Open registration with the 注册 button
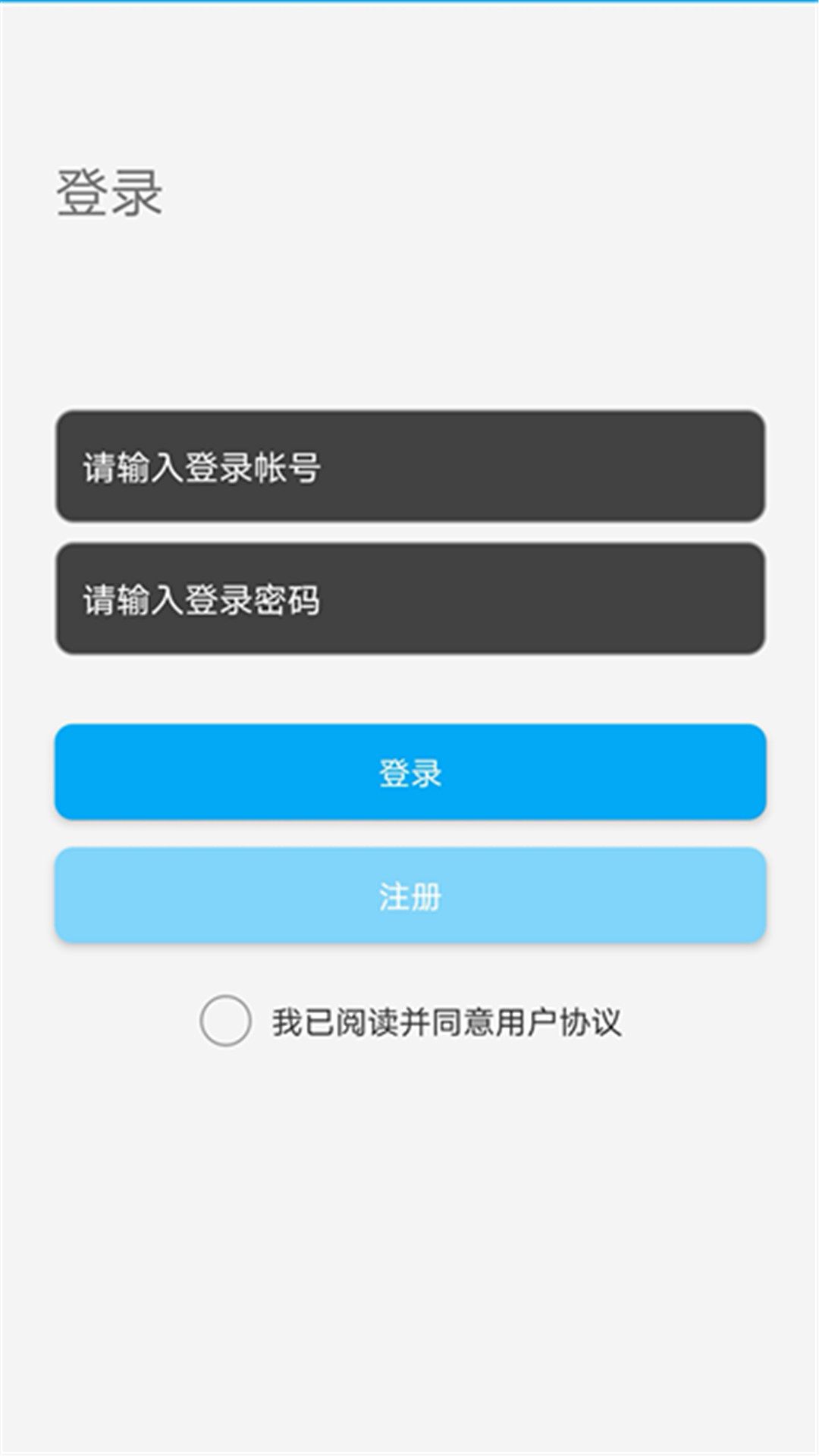Screen dimensions: 819x1456 [409, 896]
